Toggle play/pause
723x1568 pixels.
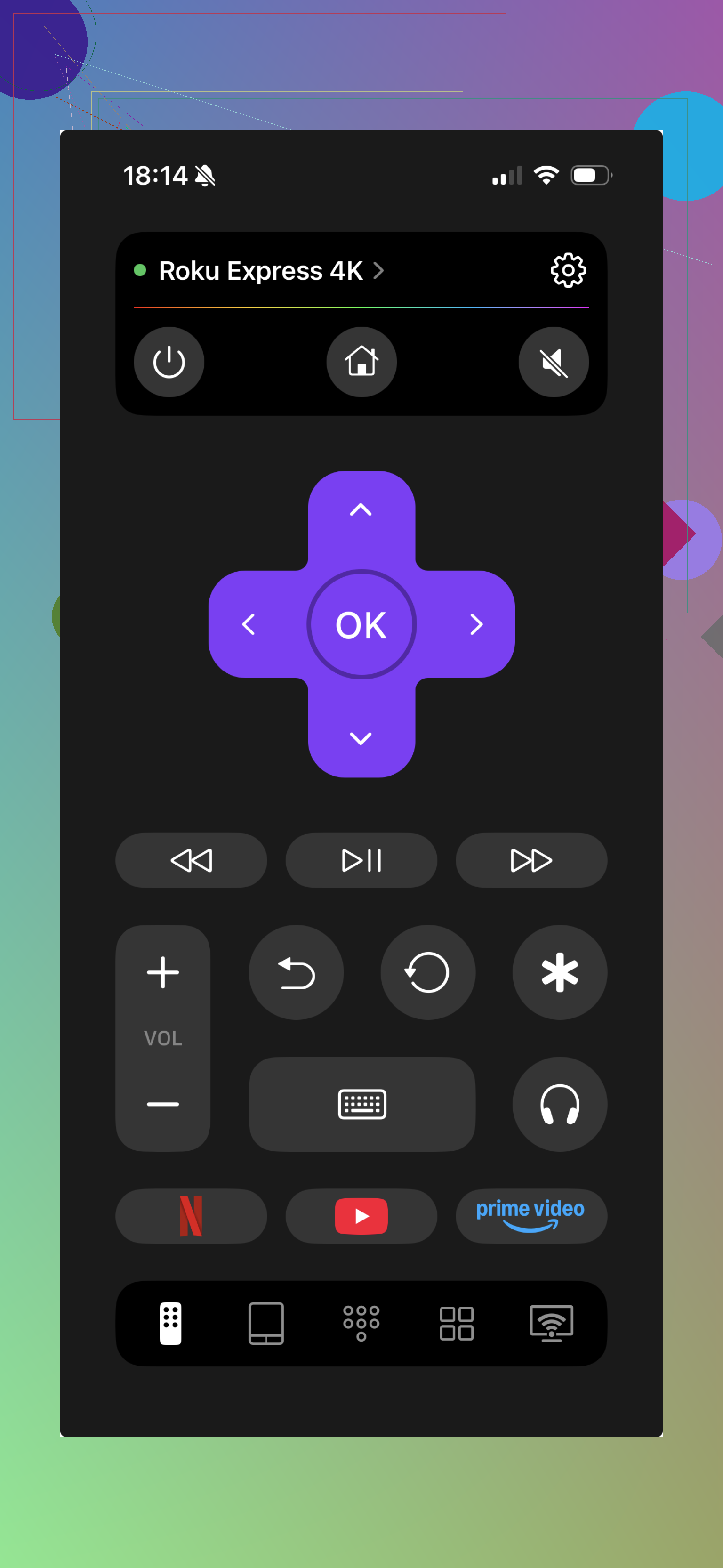(x=361, y=861)
